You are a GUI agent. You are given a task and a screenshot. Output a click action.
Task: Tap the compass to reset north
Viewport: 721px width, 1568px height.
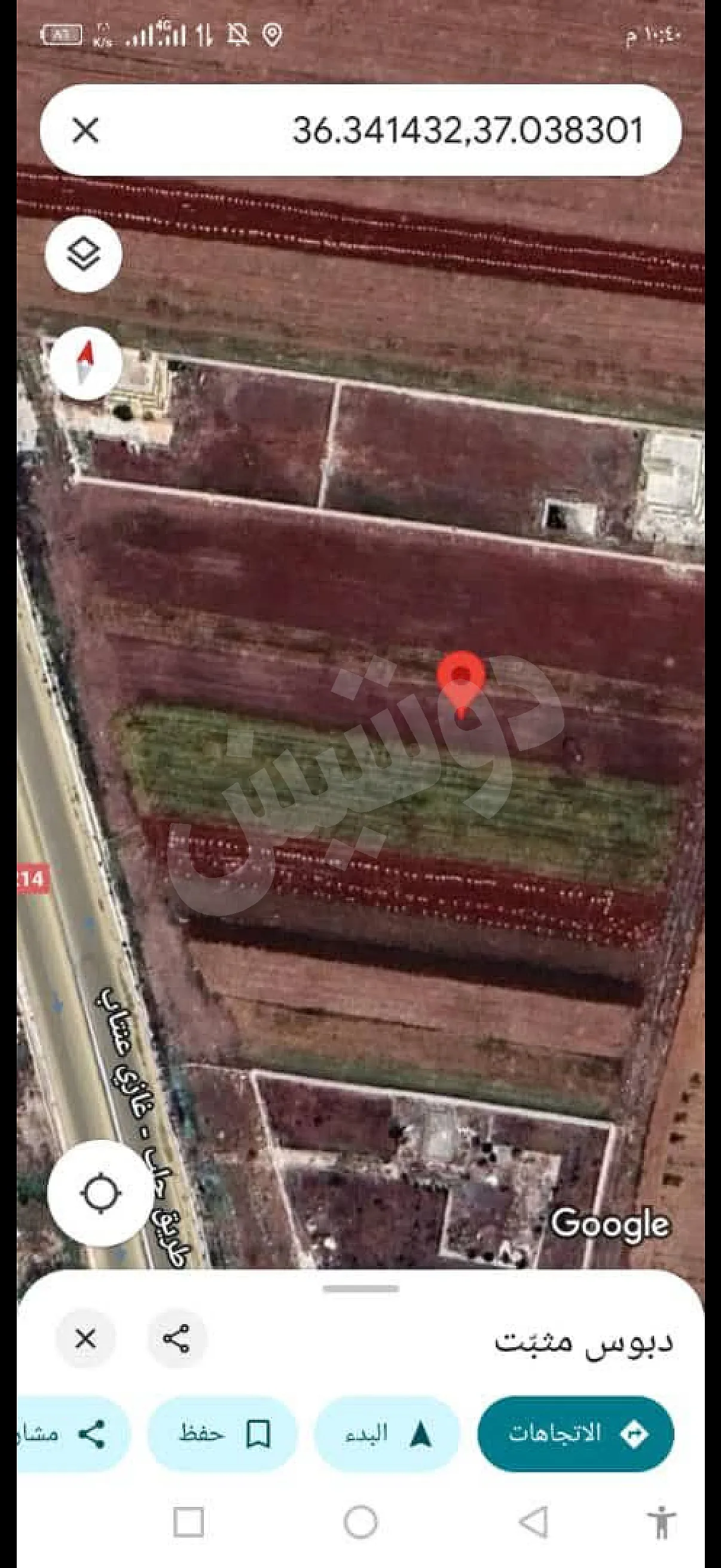(85, 364)
